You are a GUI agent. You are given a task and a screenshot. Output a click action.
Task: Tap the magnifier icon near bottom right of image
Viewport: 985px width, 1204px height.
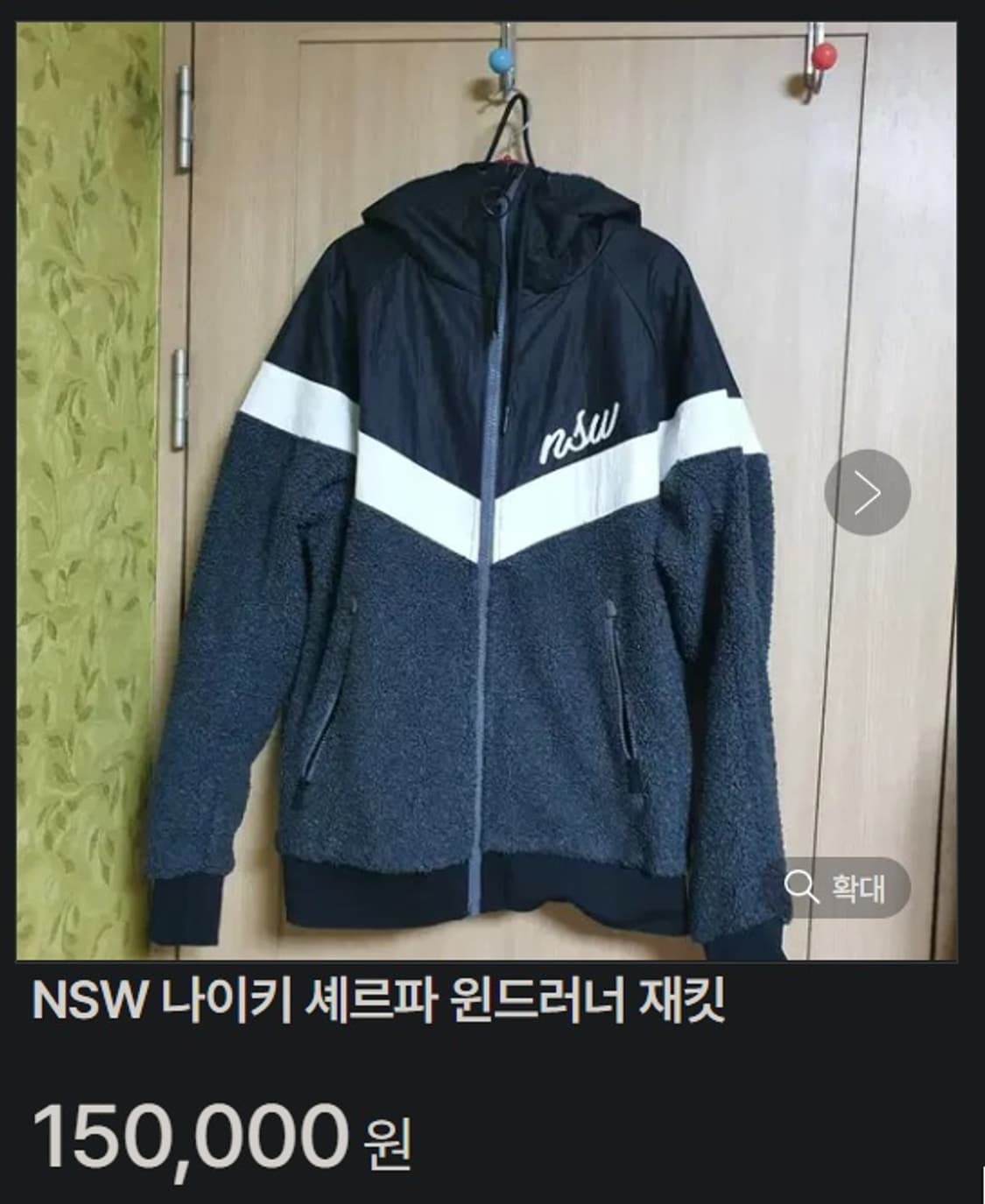click(802, 888)
